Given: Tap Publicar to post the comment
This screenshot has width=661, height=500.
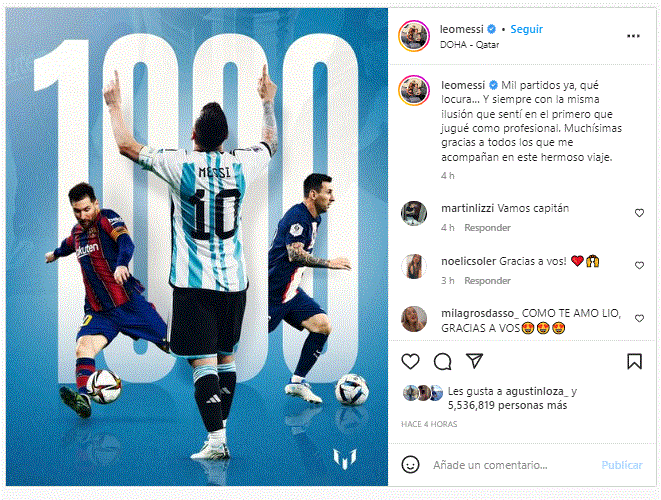Looking at the screenshot, I should pyautogui.click(x=621, y=465).
